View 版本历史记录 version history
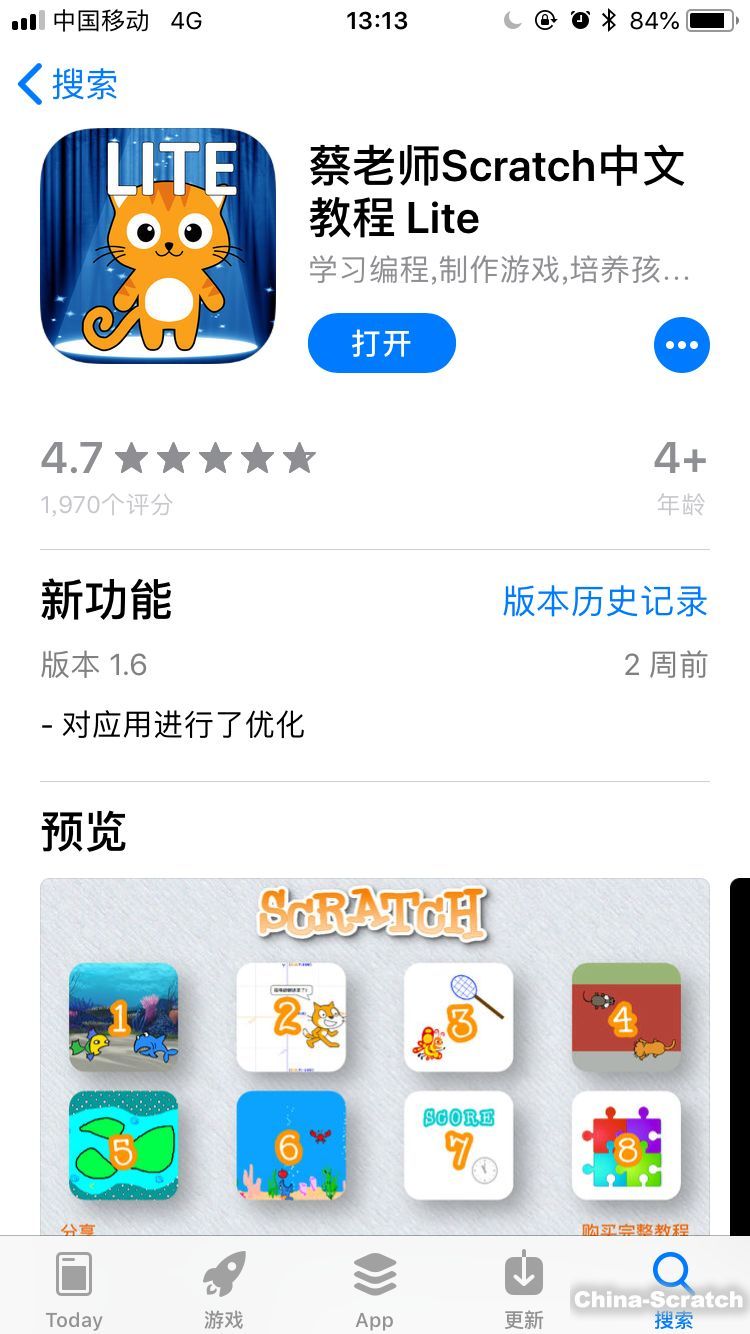The width and height of the screenshot is (750, 1334). pos(604,601)
